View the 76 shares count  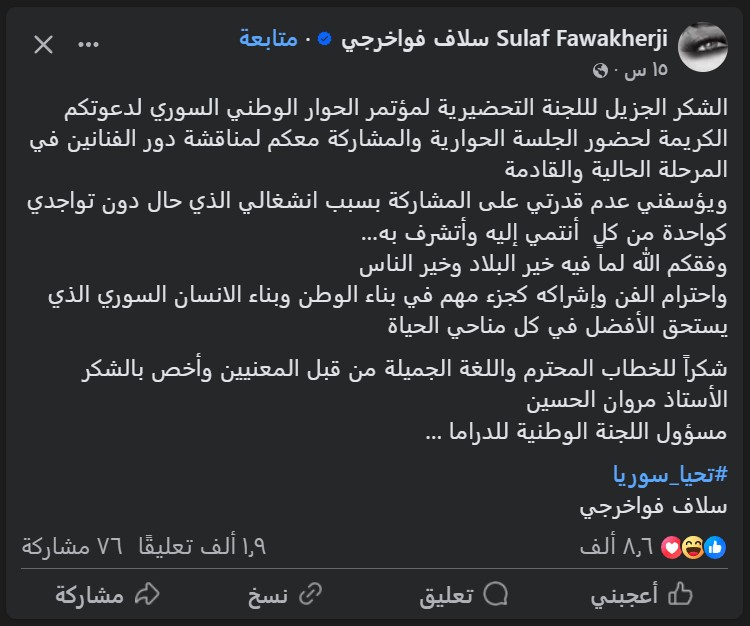click(x=70, y=547)
